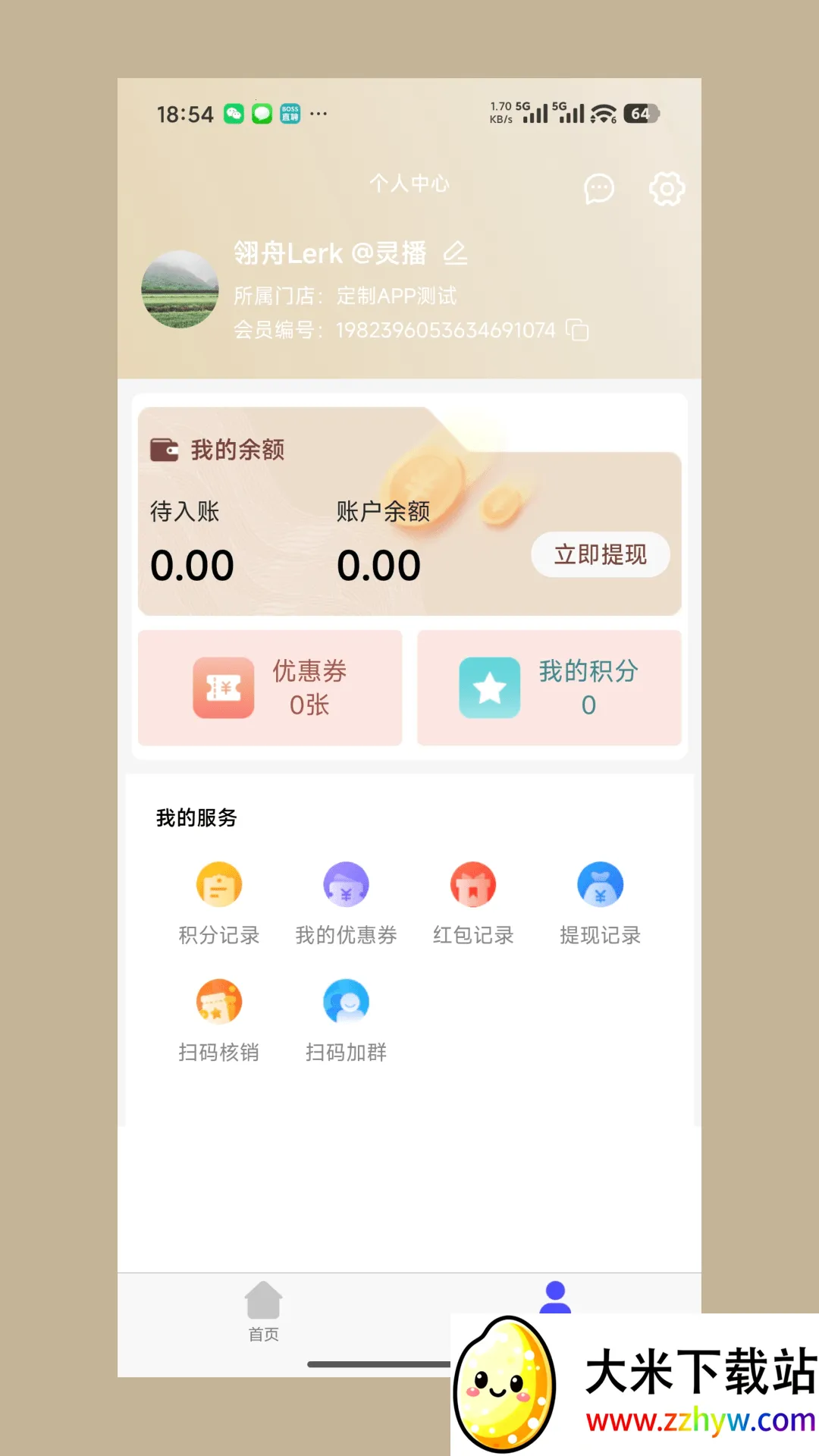Open the message chat bubble icon

click(x=598, y=189)
